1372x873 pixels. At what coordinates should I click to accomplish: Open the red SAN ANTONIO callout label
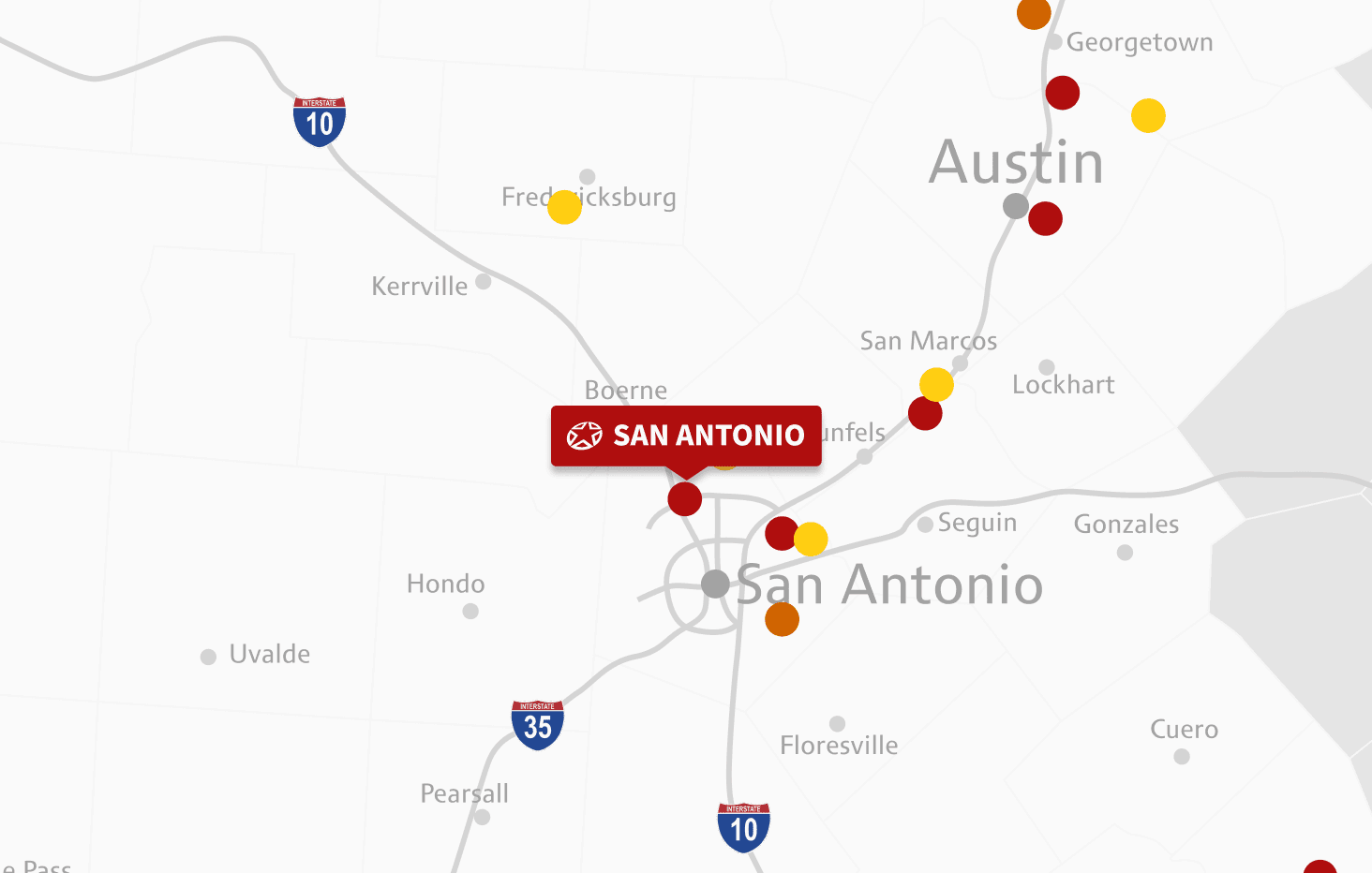tap(686, 436)
